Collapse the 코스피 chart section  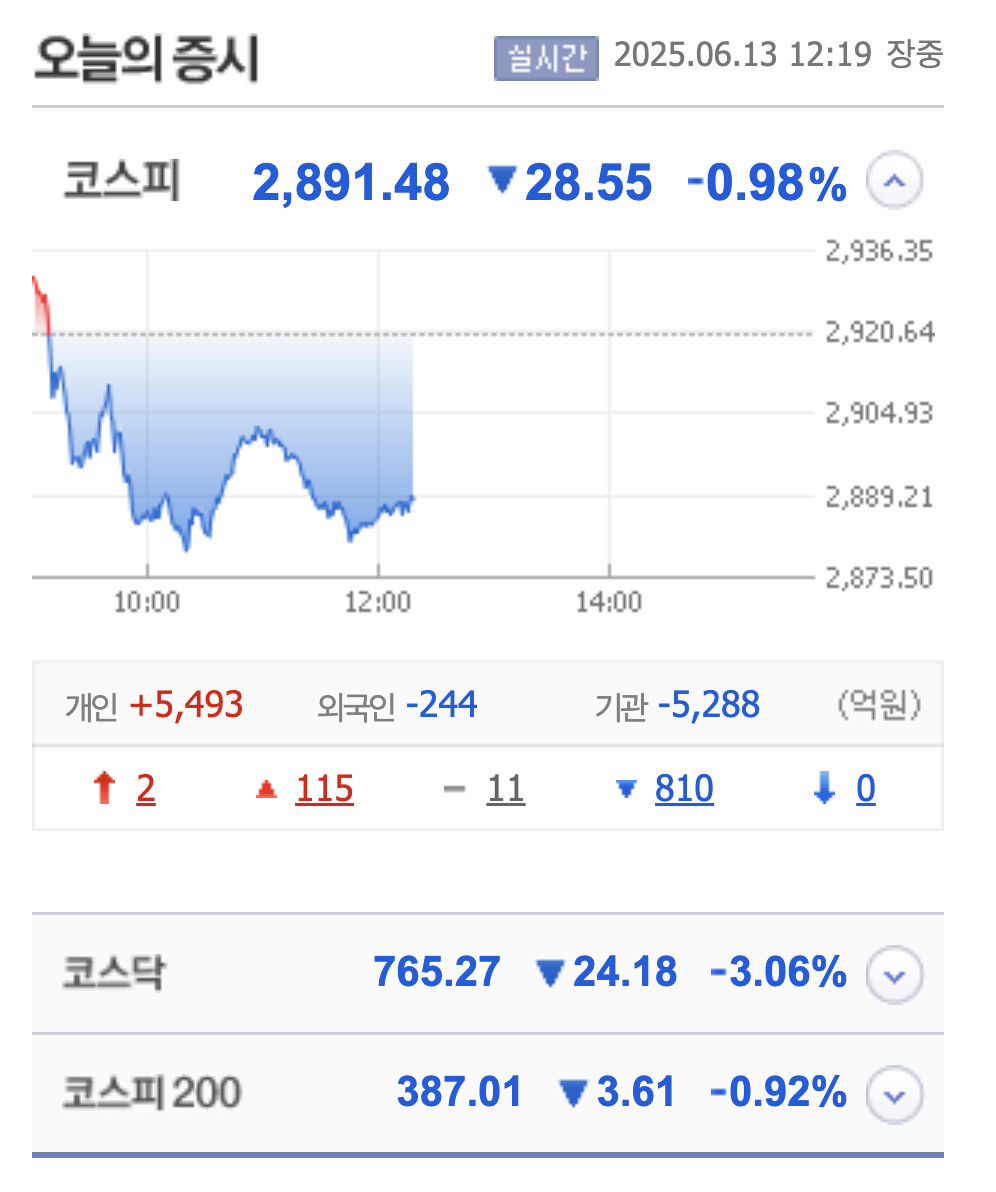(x=894, y=181)
